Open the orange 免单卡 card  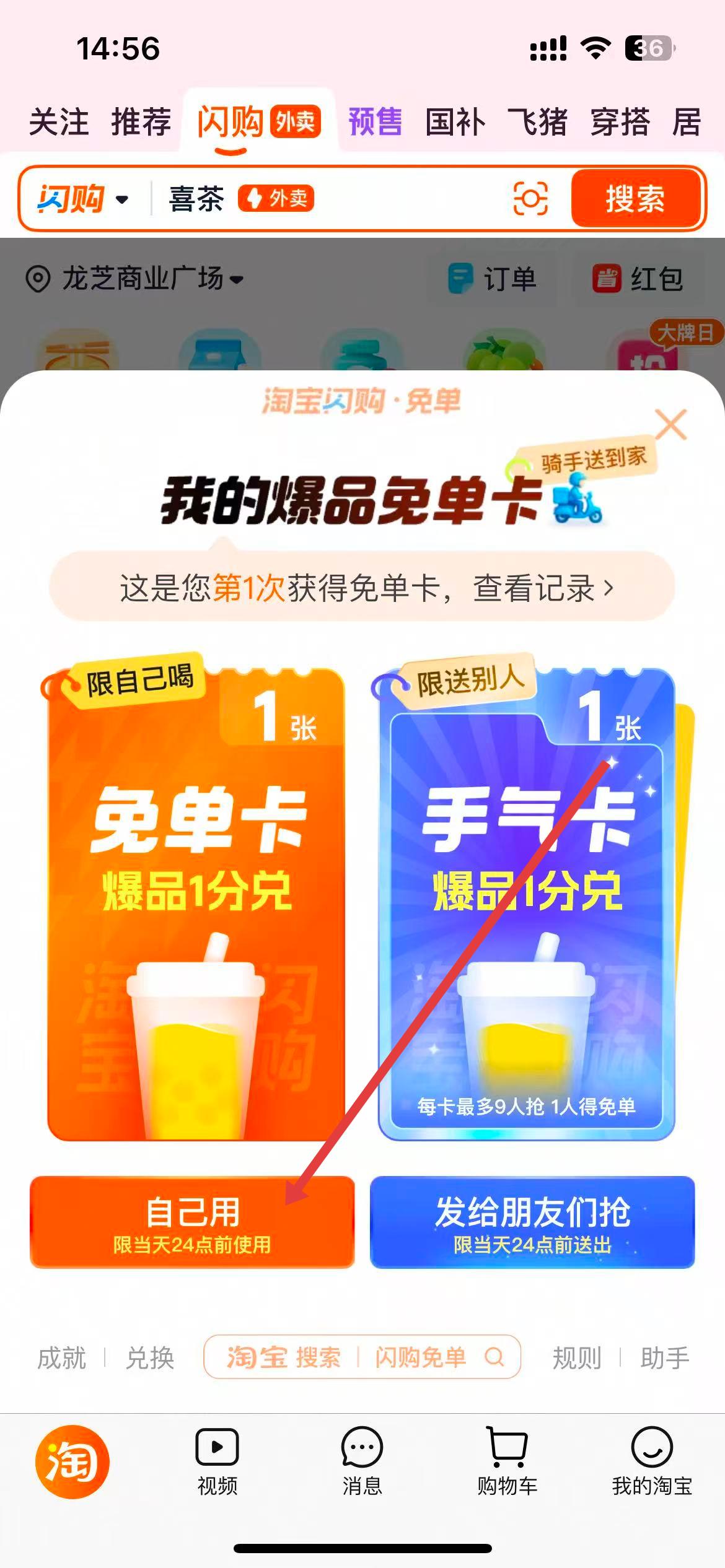pos(196,904)
